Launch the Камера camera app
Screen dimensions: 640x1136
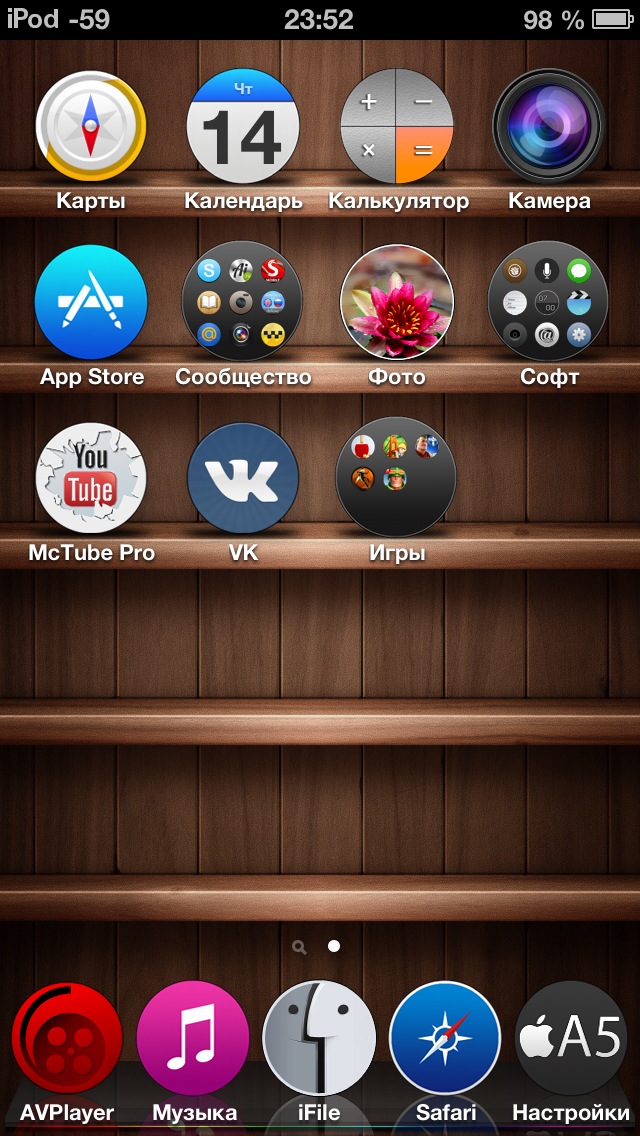(x=549, y=126)
